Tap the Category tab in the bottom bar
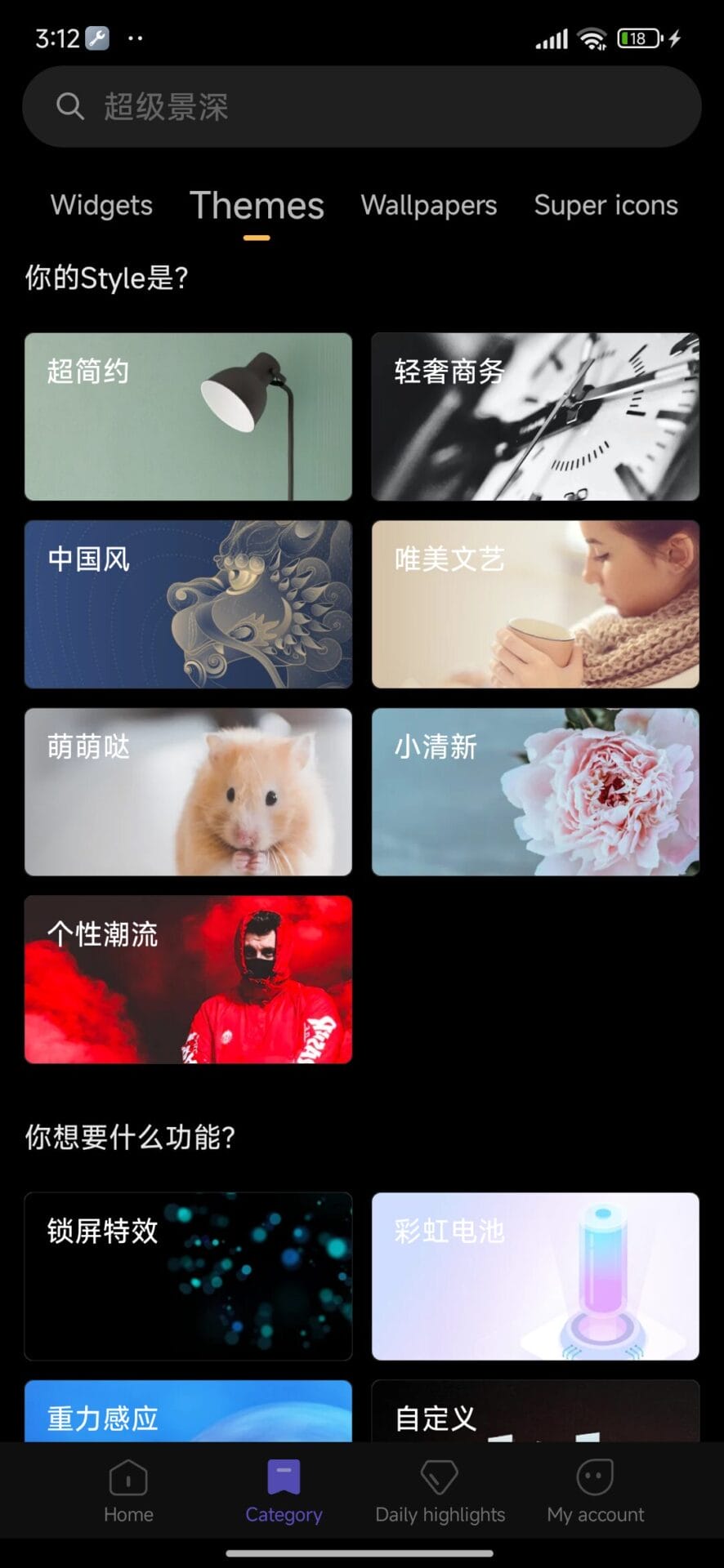This screenshot has height=1568, width=724. tap(284, 1491)
